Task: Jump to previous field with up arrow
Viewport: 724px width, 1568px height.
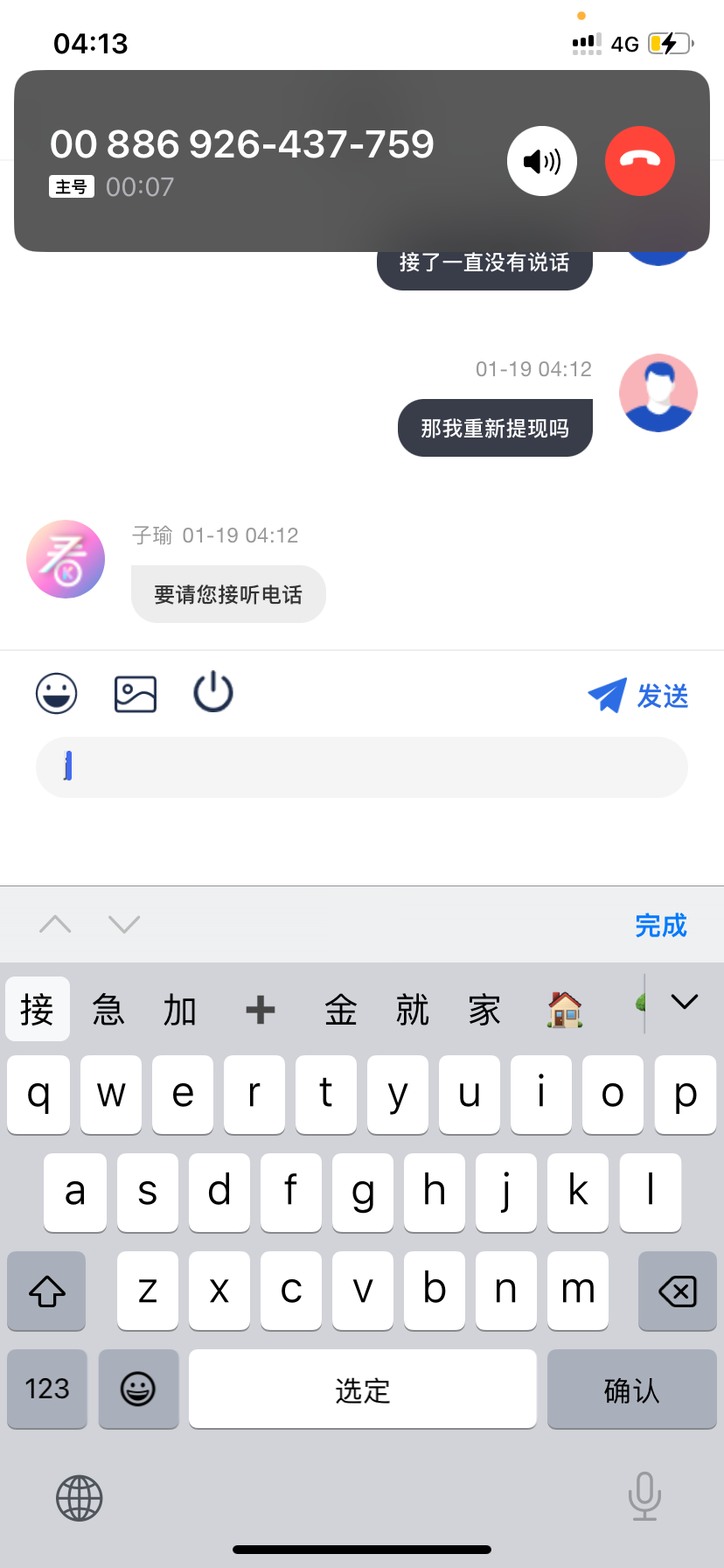Action: point(55,924)
